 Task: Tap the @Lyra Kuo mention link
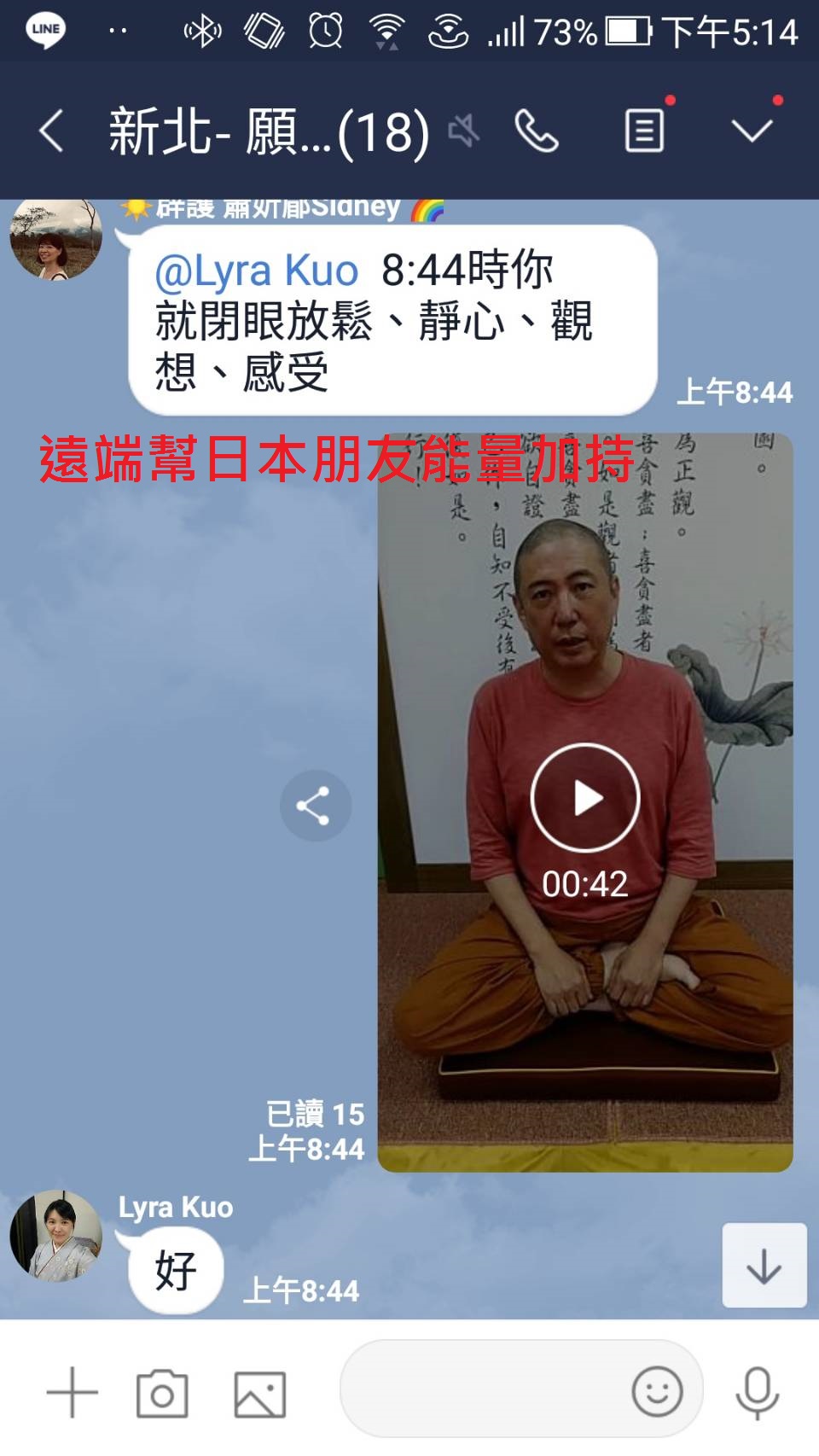click(256, 271)
